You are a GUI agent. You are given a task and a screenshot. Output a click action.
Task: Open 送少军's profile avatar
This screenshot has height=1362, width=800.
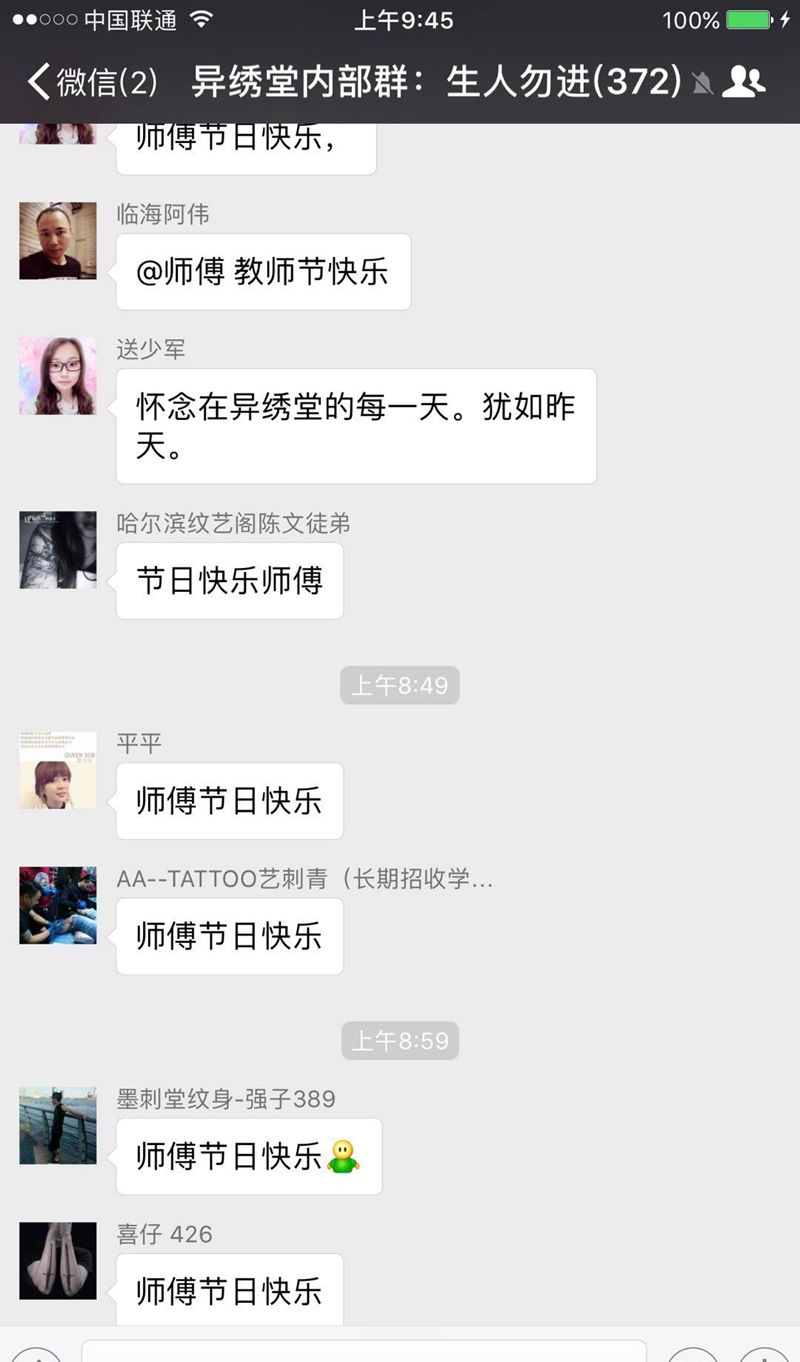(x=58, y=376)
